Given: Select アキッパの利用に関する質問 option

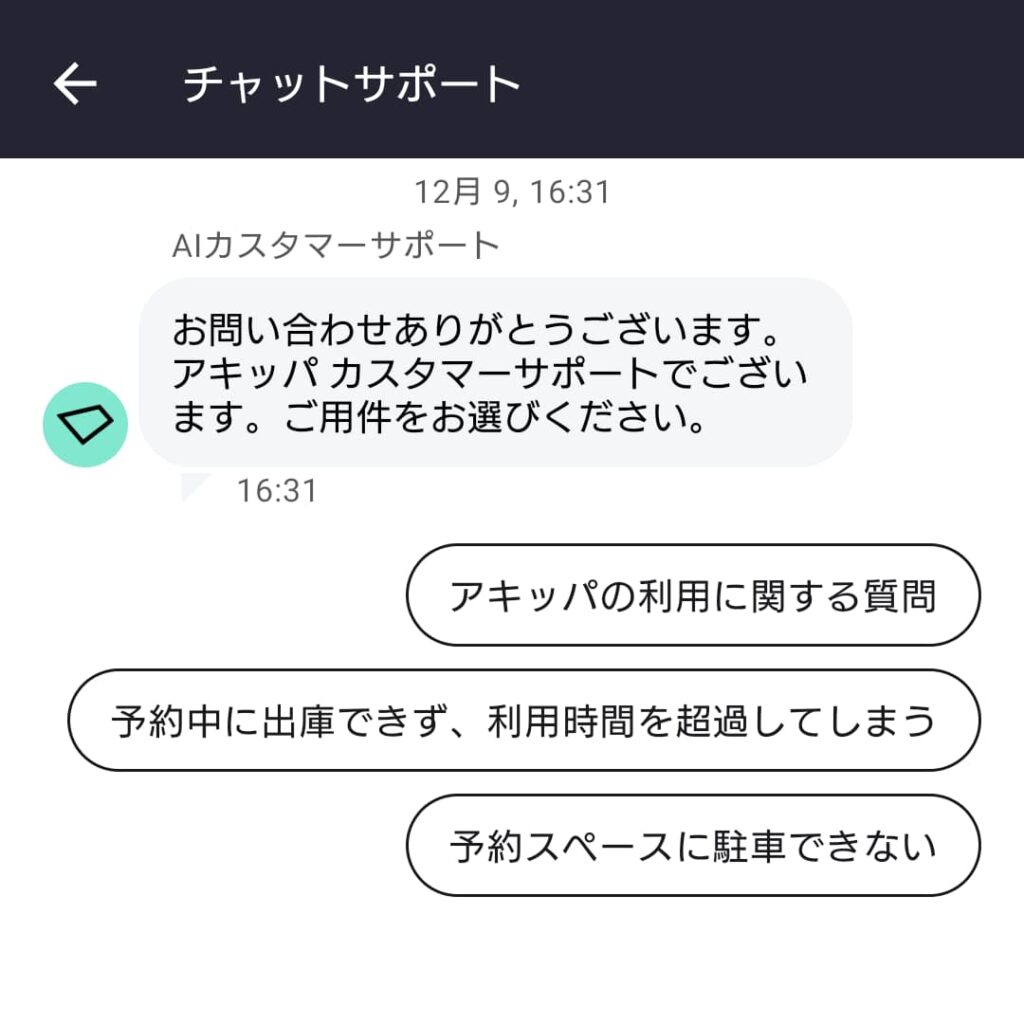Looking at the screenshot, I should [692, 596].
